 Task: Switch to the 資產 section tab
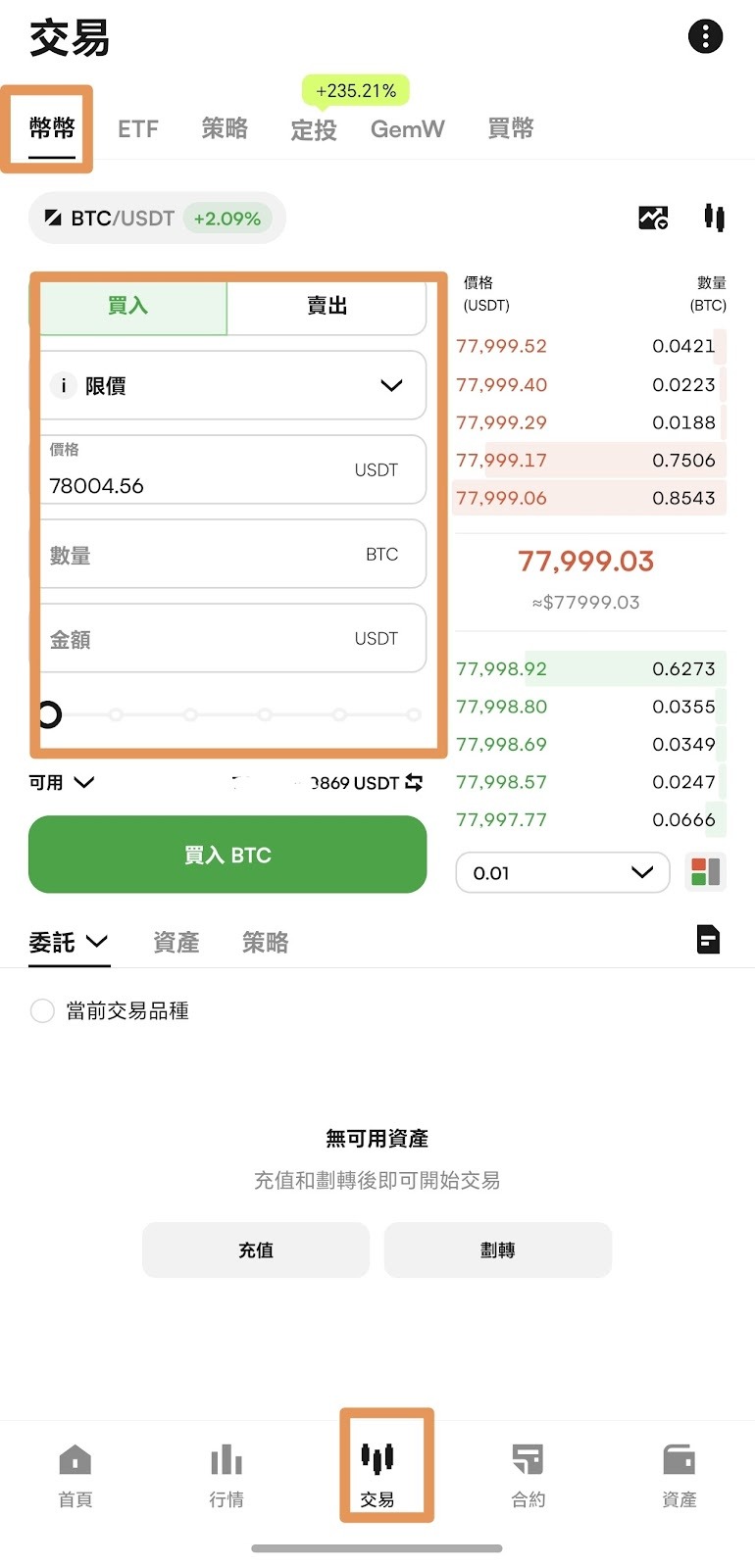point(176,943)
